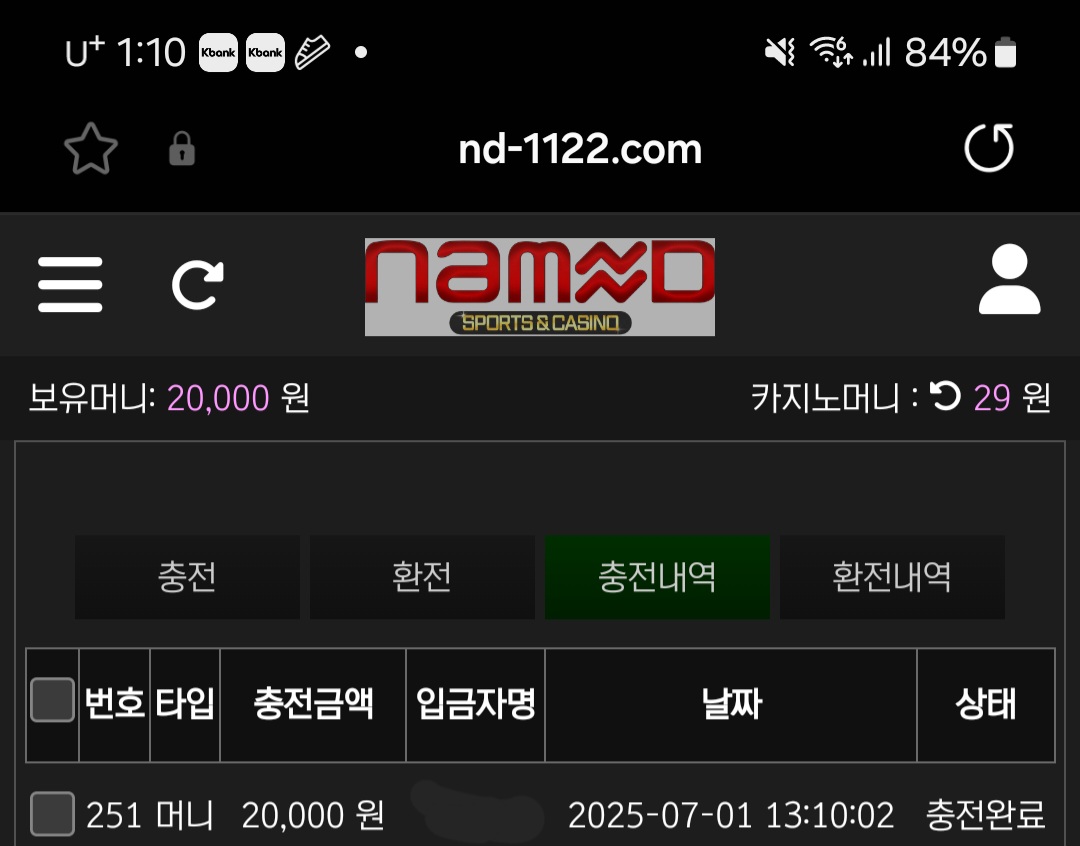Reload the page from the address bar

pos(988,149)
